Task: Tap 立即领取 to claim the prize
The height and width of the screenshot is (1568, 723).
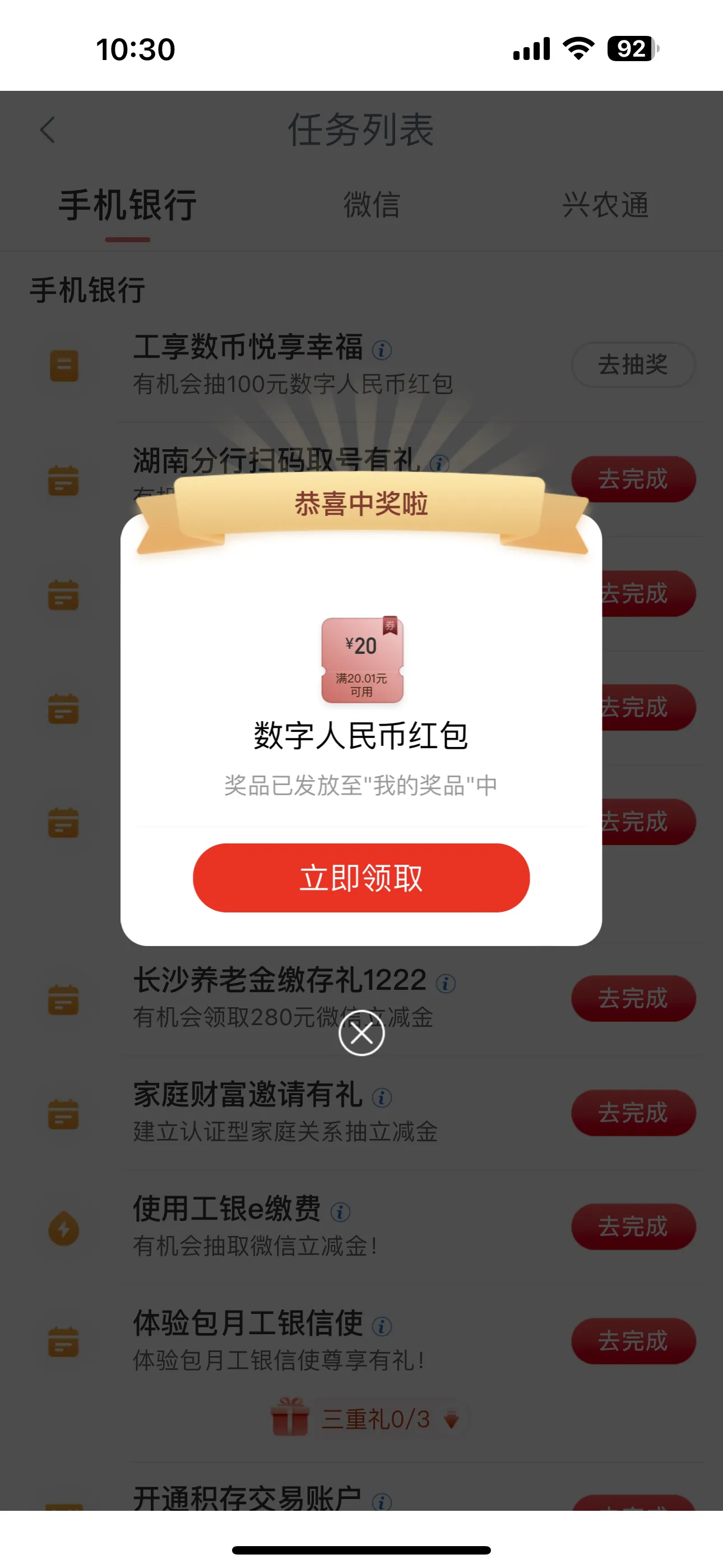Action: point(361,877)
